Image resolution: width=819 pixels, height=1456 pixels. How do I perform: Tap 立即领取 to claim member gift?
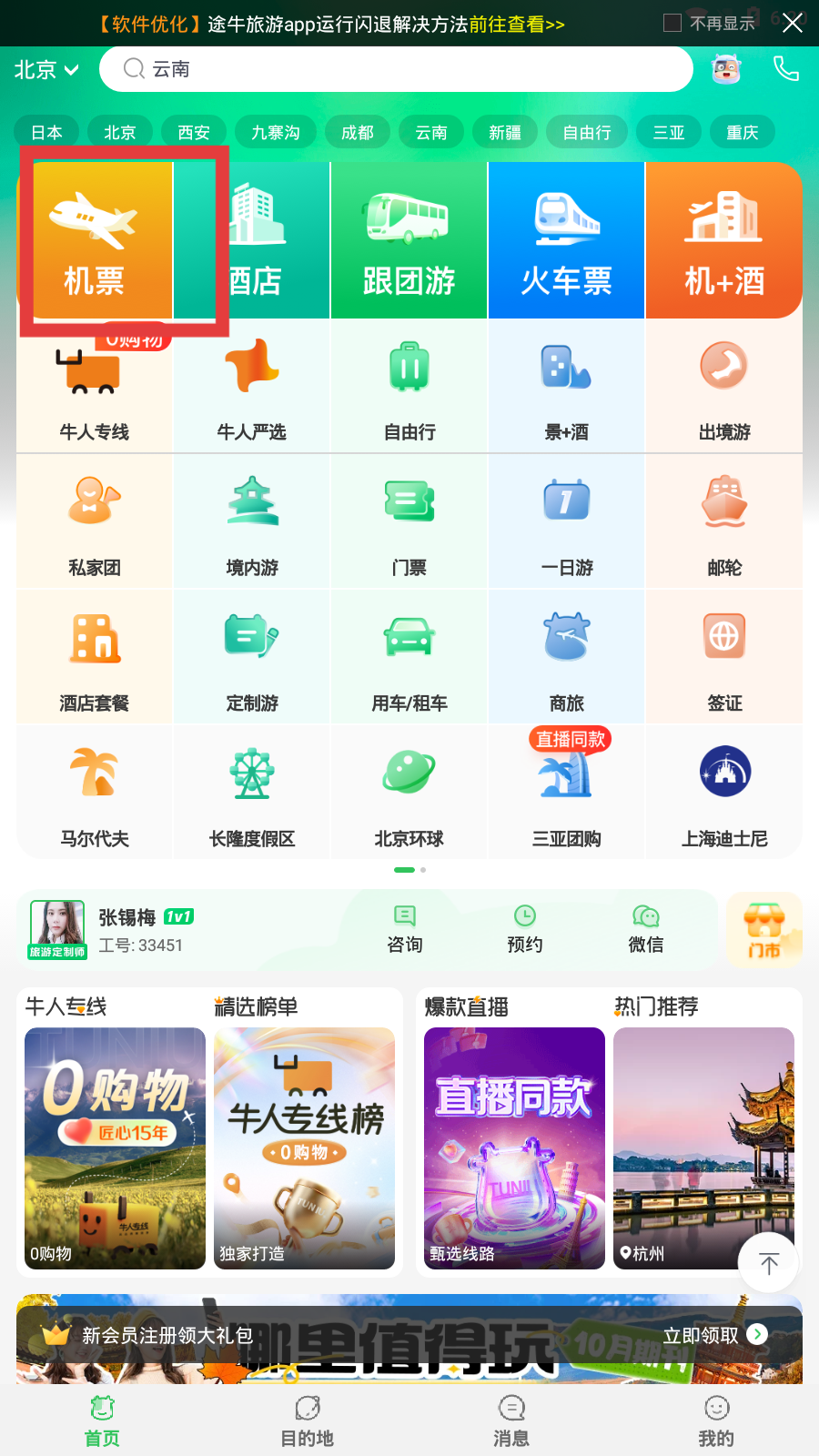714,1335
